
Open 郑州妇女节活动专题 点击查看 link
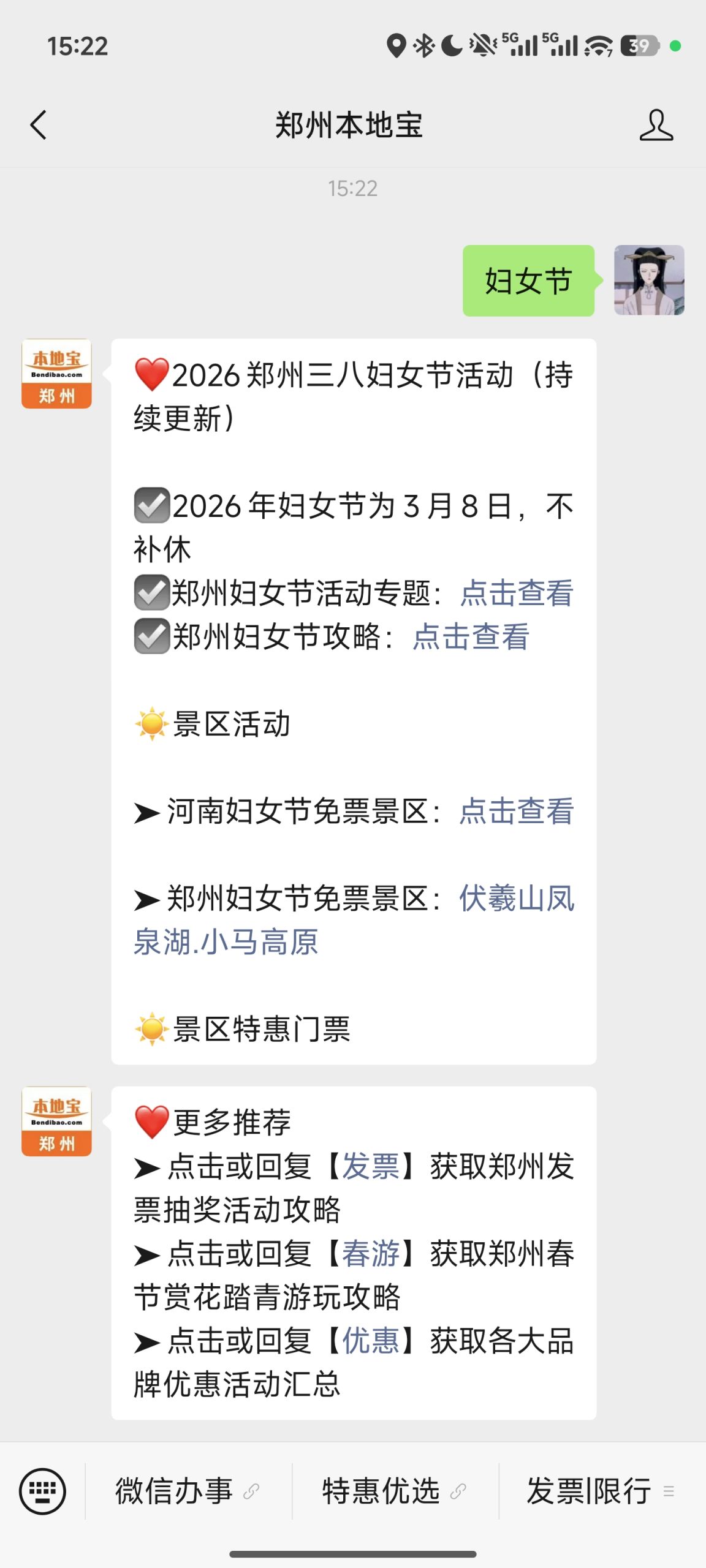(x=517, y=593)
